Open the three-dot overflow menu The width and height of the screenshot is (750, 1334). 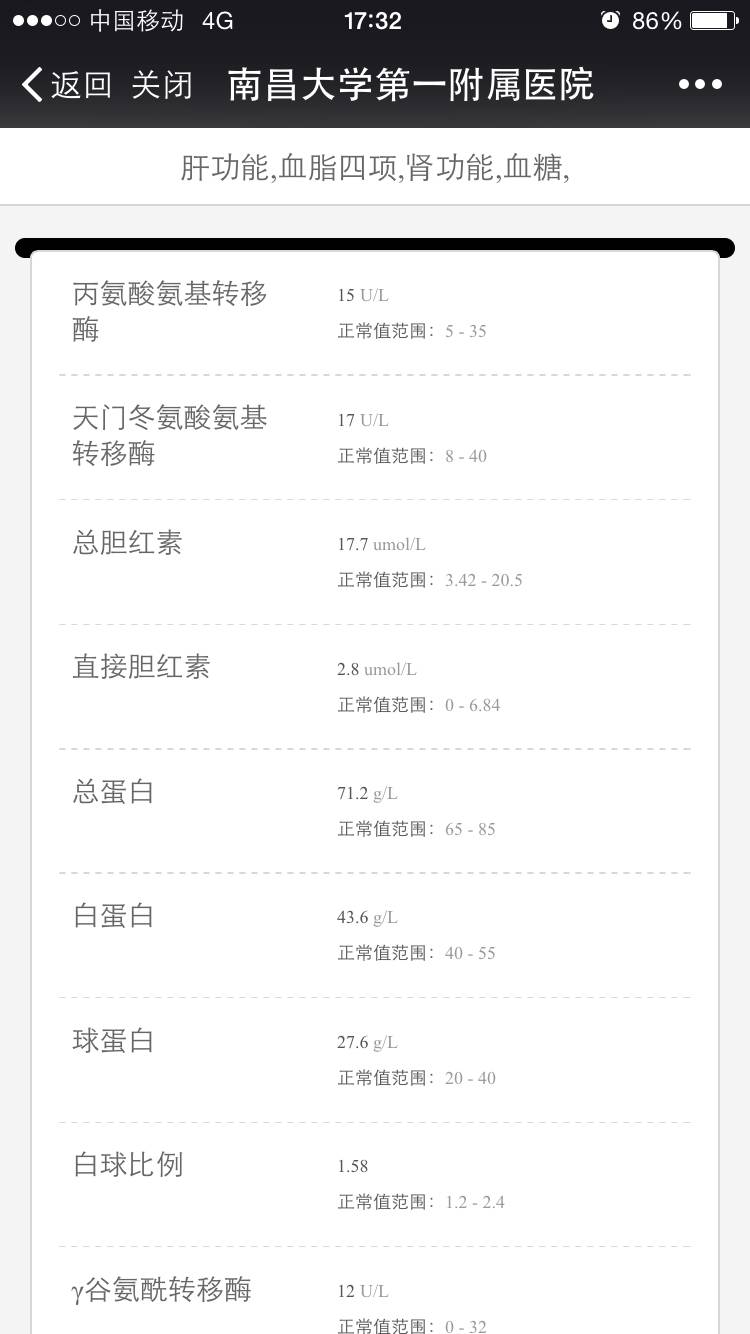(700, 85)
